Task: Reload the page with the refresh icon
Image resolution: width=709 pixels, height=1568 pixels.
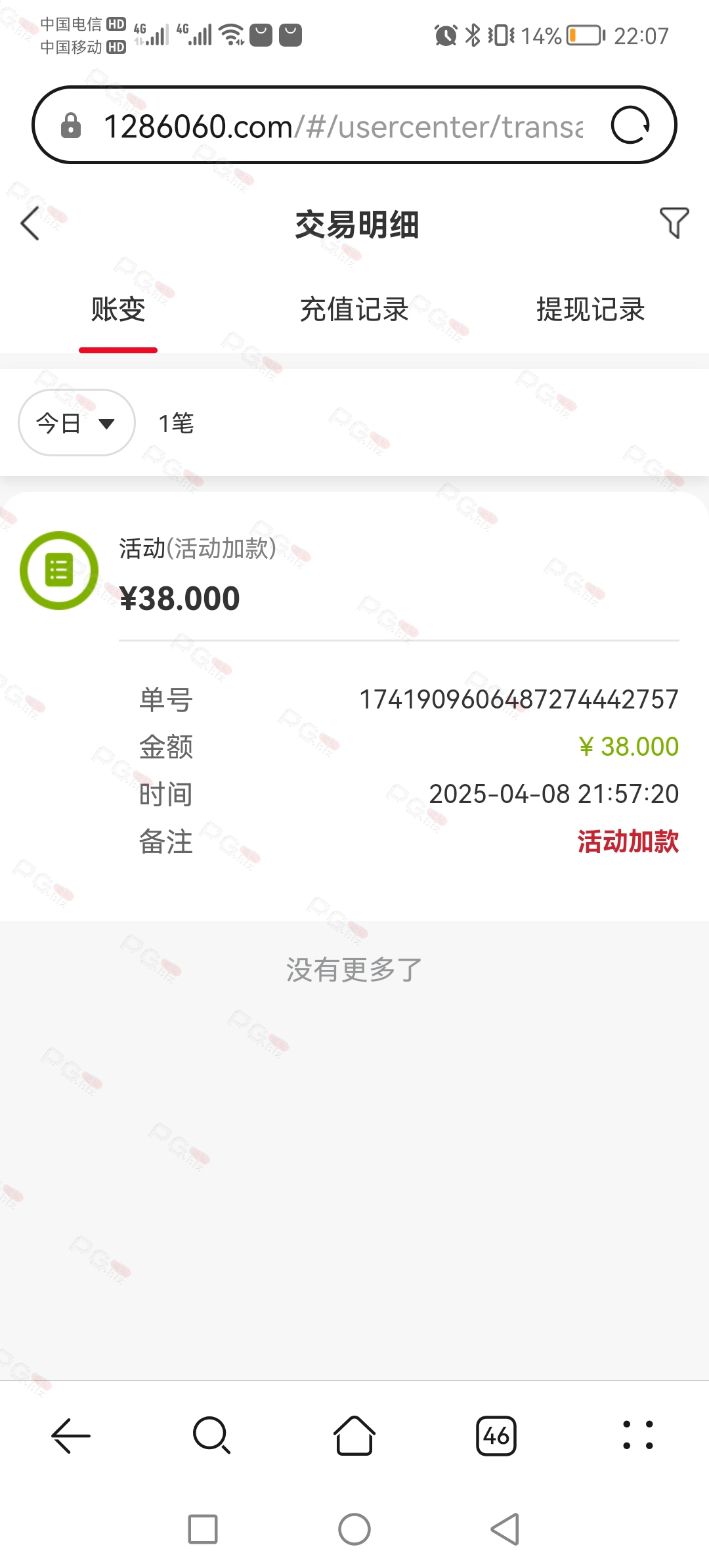Action: pyautogui.click(x=630, y=125)
